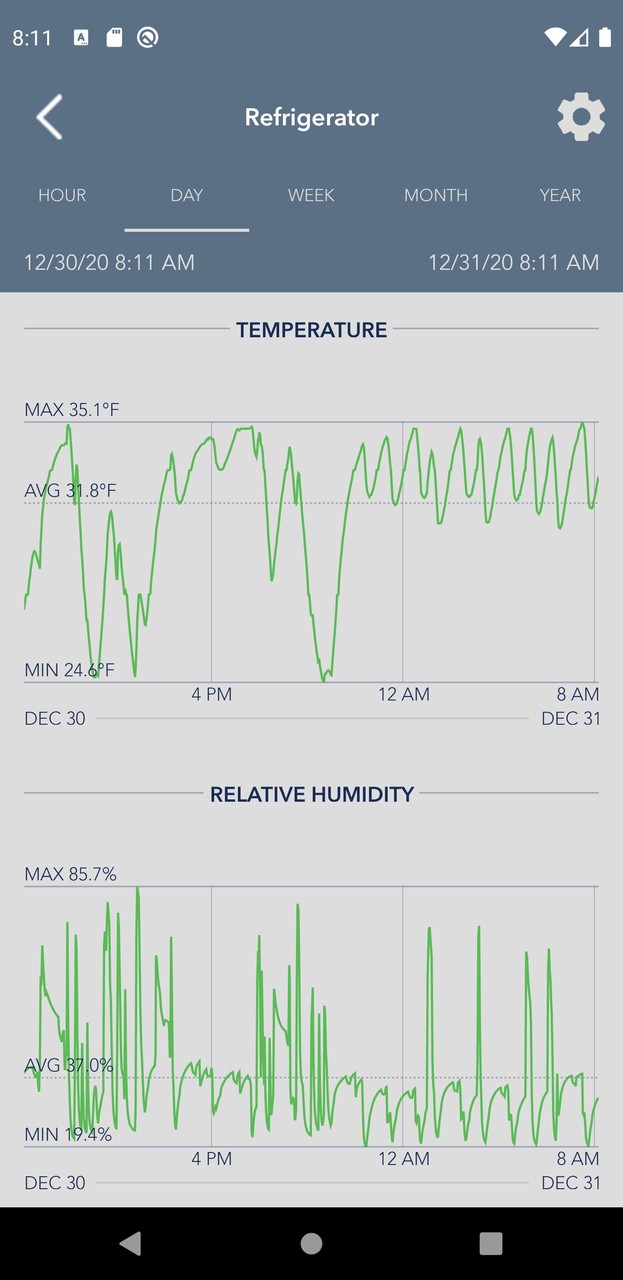Open the settings gear
This screenshot has height=1280, width=623.
(x=581, y=118)
